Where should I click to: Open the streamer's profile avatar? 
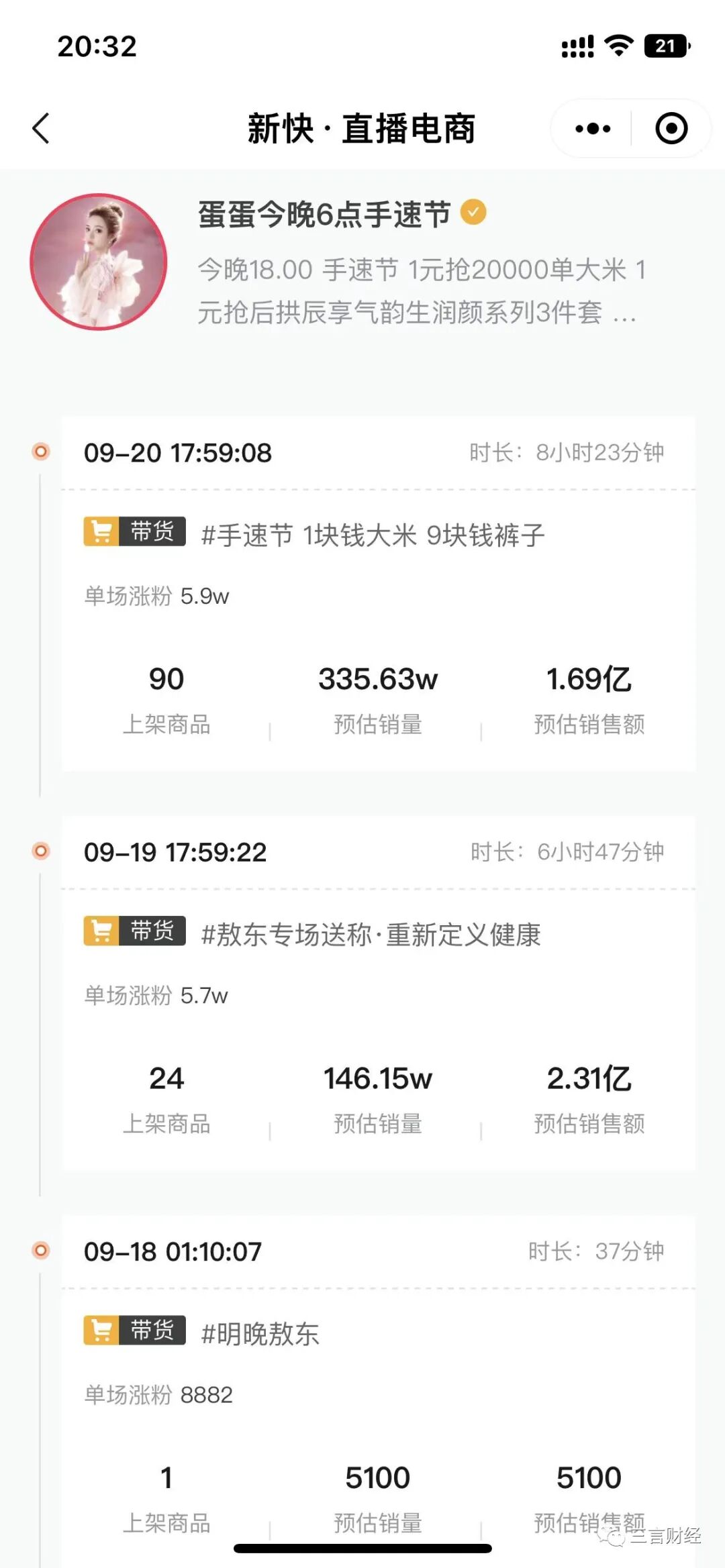pos(99,262)
